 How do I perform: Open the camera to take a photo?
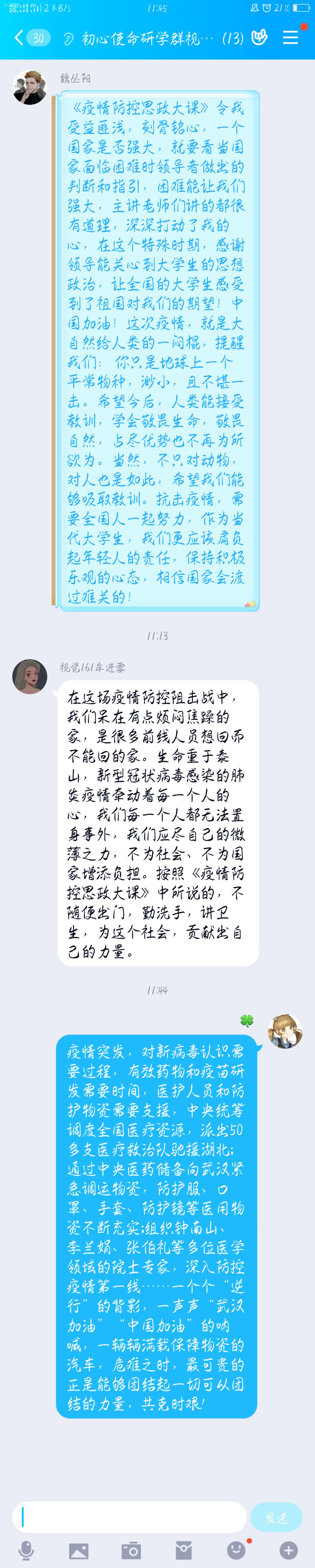131,1550
